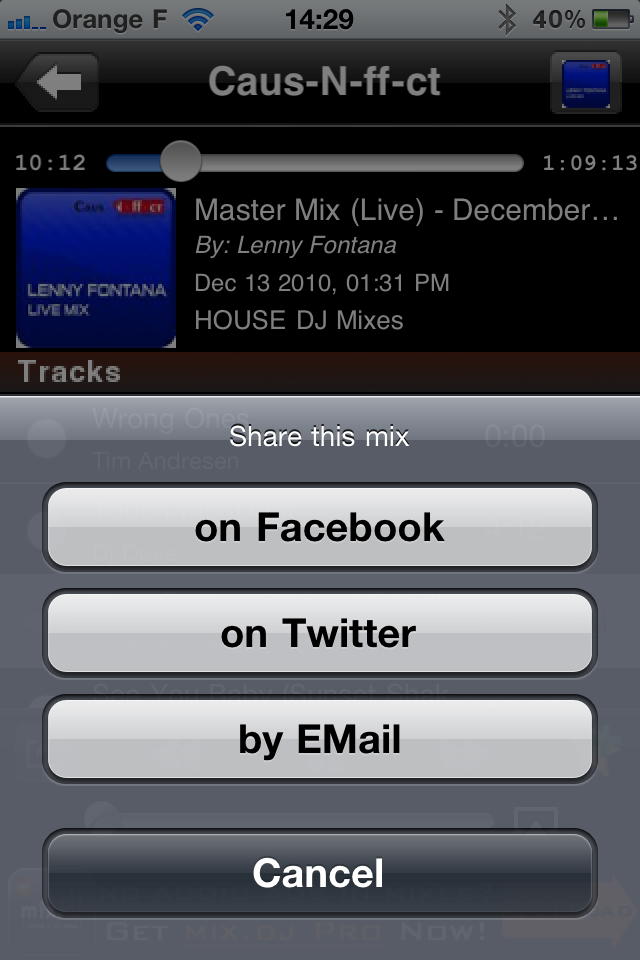The image size is (640, 960).
Task: Go back with the arrow button
Action: [x=57, y=82]
